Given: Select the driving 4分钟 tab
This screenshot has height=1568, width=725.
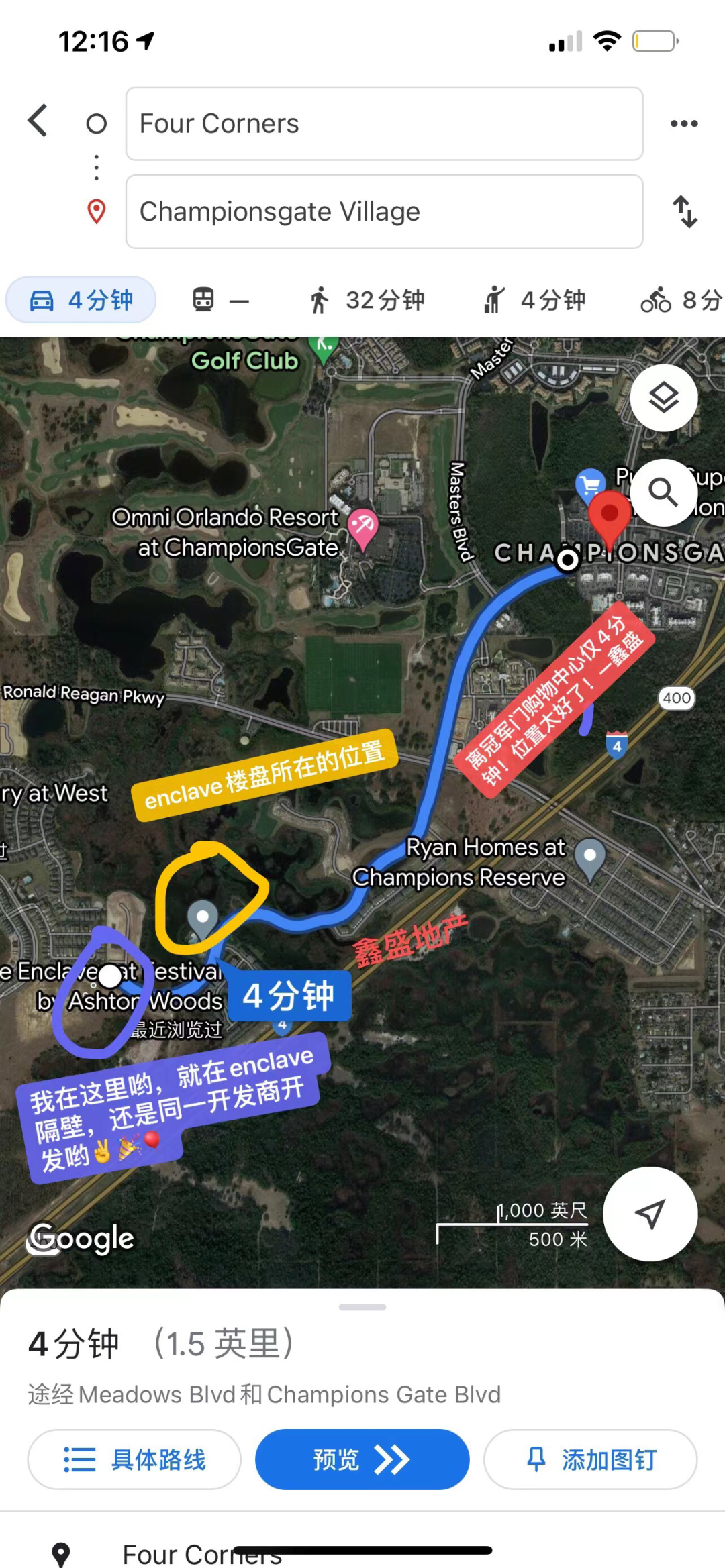Looking at the screenshot, I should pos(81,300).
